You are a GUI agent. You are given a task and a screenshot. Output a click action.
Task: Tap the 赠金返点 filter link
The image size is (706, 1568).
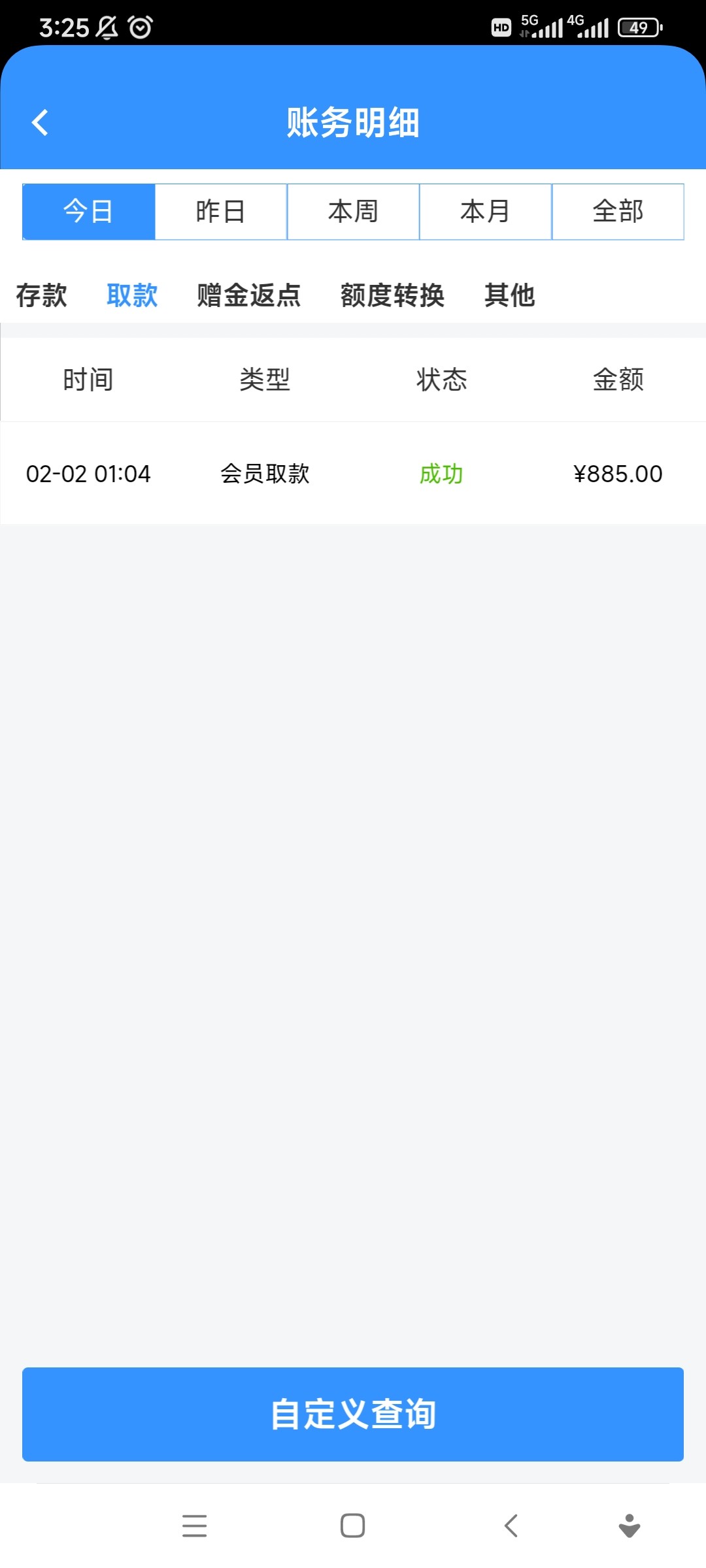click(x=247, y=295)
